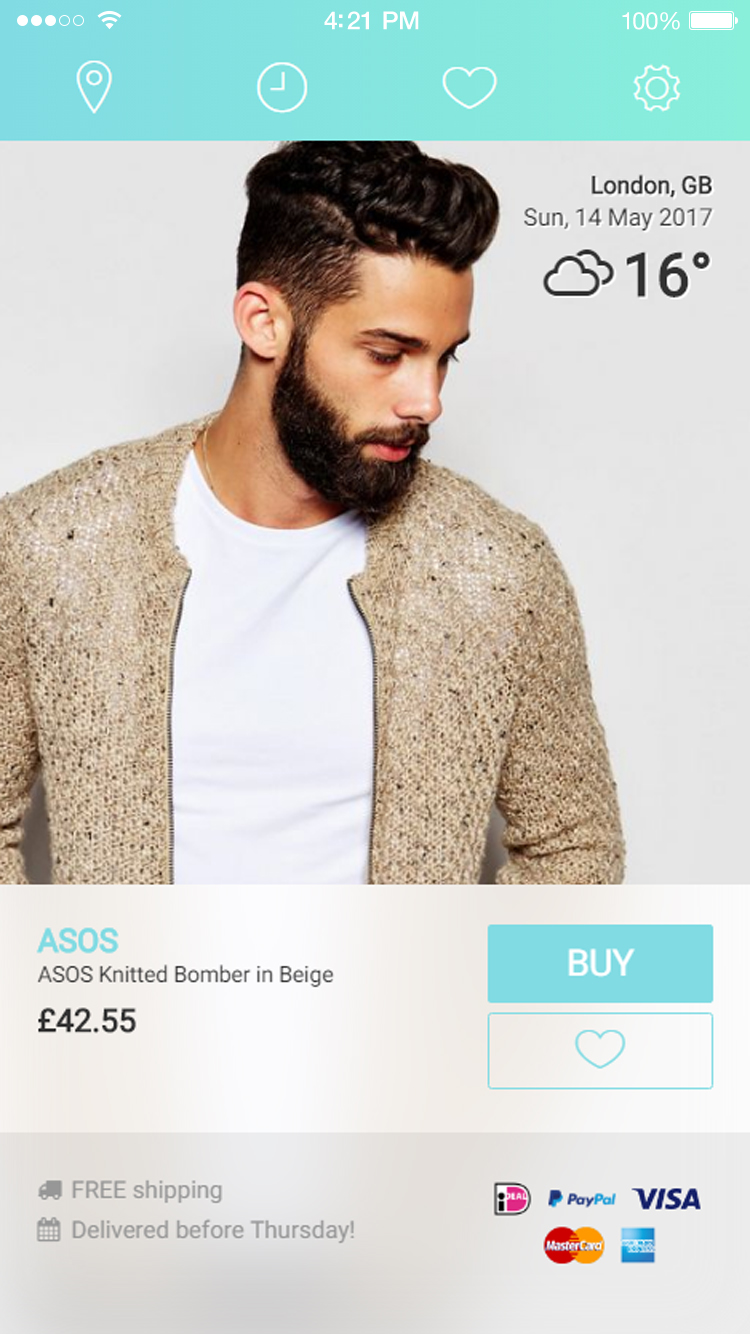Screen dimensions: 750x1334
Task: Open favorites heart in top bar
Action: (x=469, y=88)
